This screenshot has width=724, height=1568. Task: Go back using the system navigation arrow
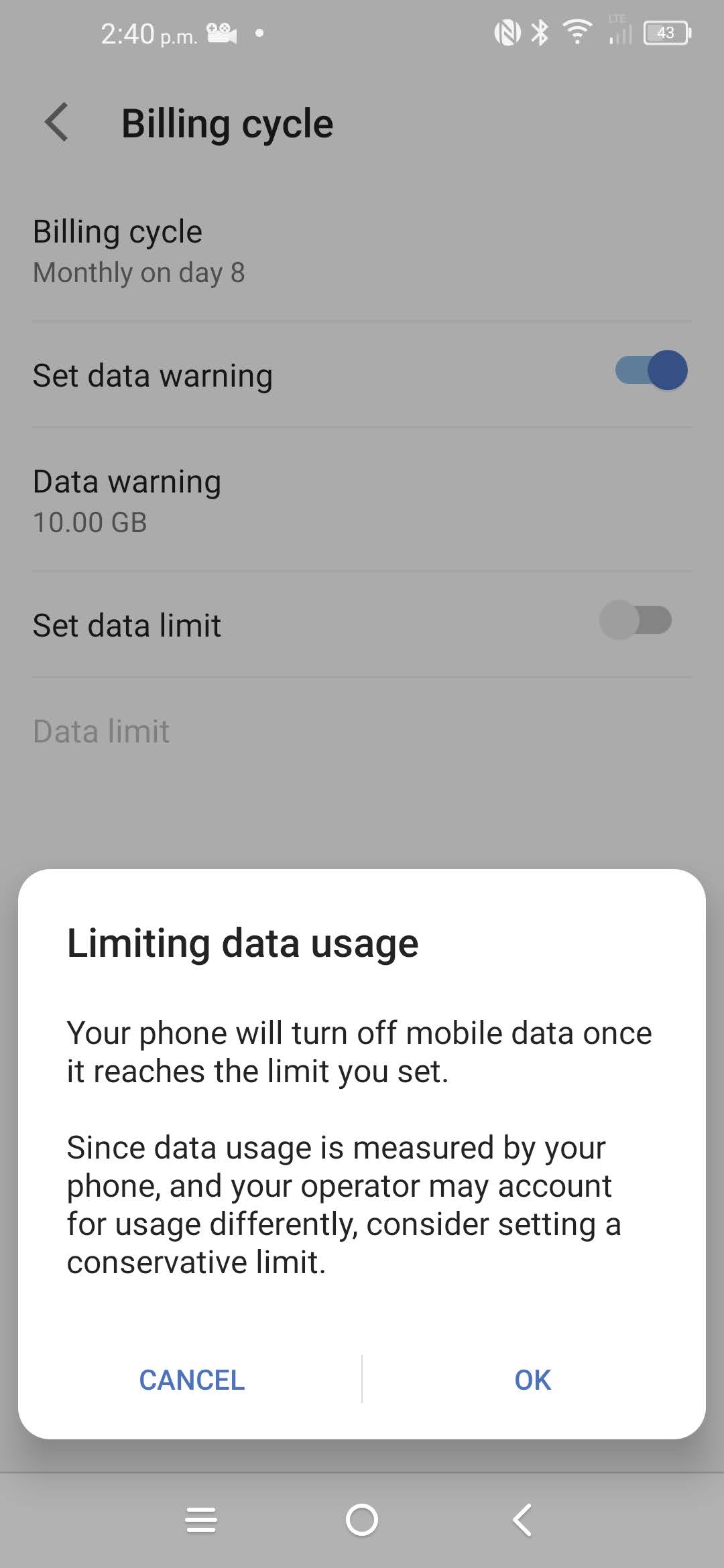pos(522,1519)
